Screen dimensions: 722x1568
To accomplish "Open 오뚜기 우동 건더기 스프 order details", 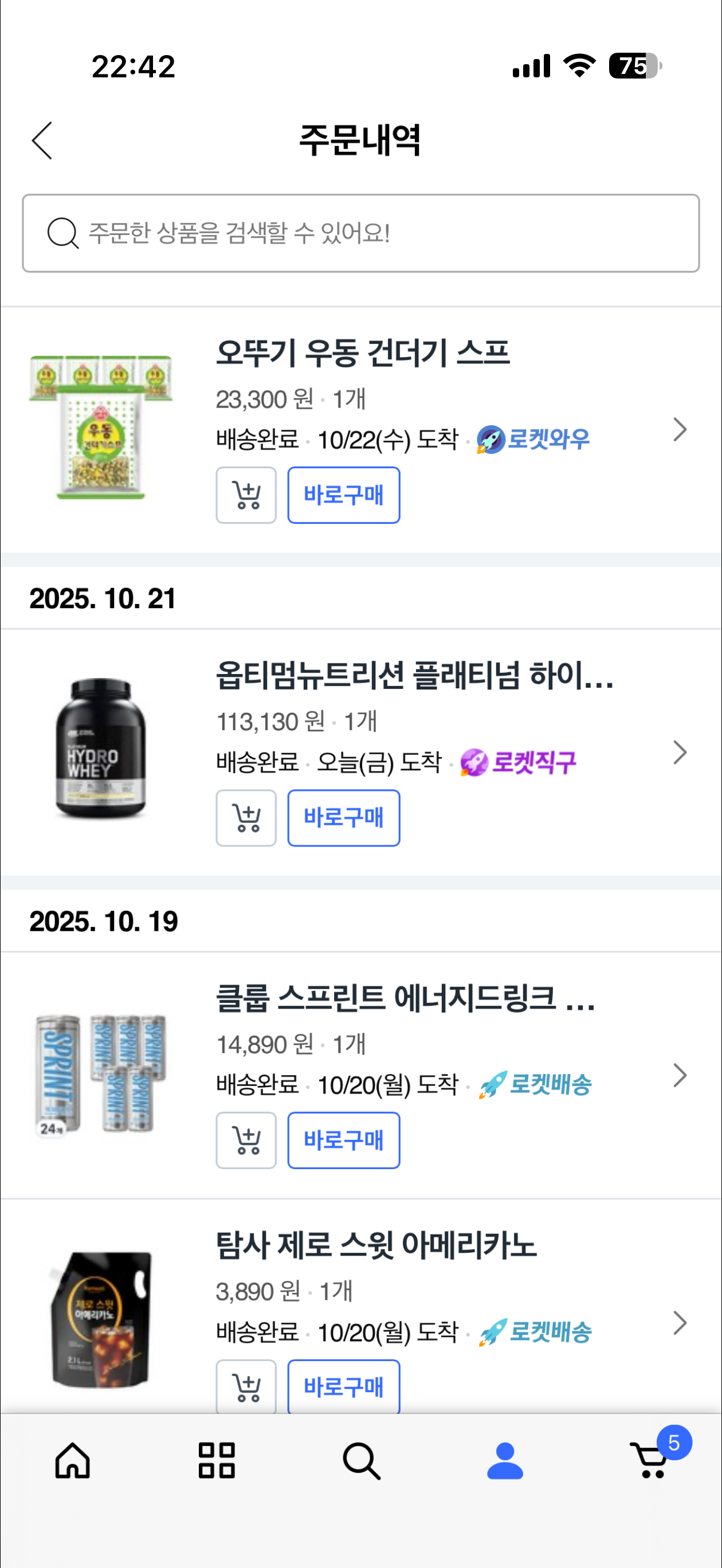I will (x=680, y=430).
